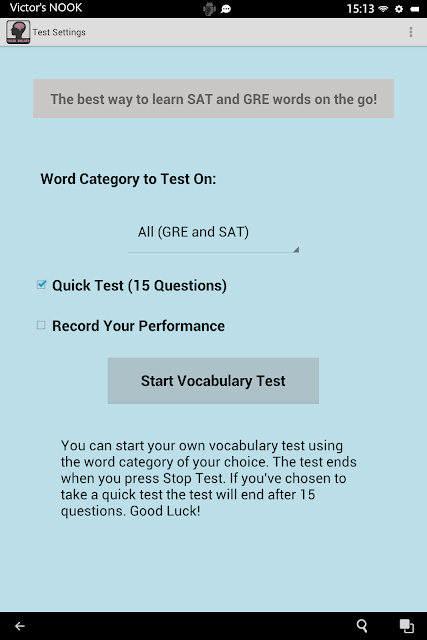Start the vocabulary test
Screen dimensions: 427x640
(x=213, y=381)
